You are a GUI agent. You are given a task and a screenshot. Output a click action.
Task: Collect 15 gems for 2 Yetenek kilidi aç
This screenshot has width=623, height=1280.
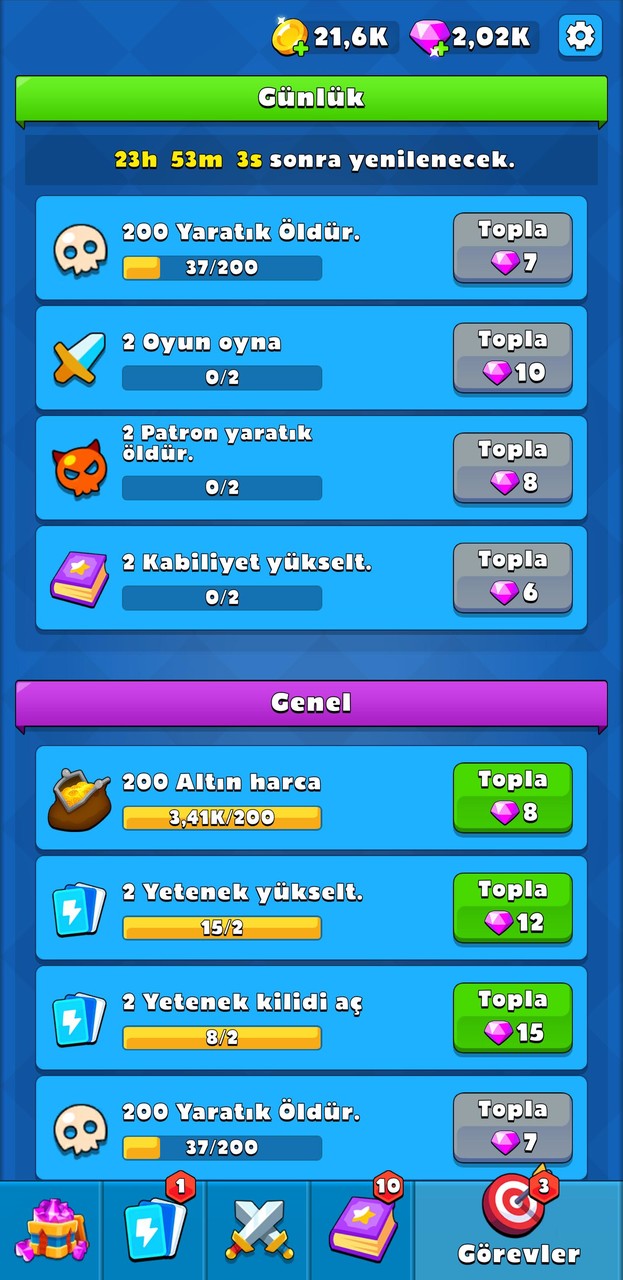point(512,1017)
